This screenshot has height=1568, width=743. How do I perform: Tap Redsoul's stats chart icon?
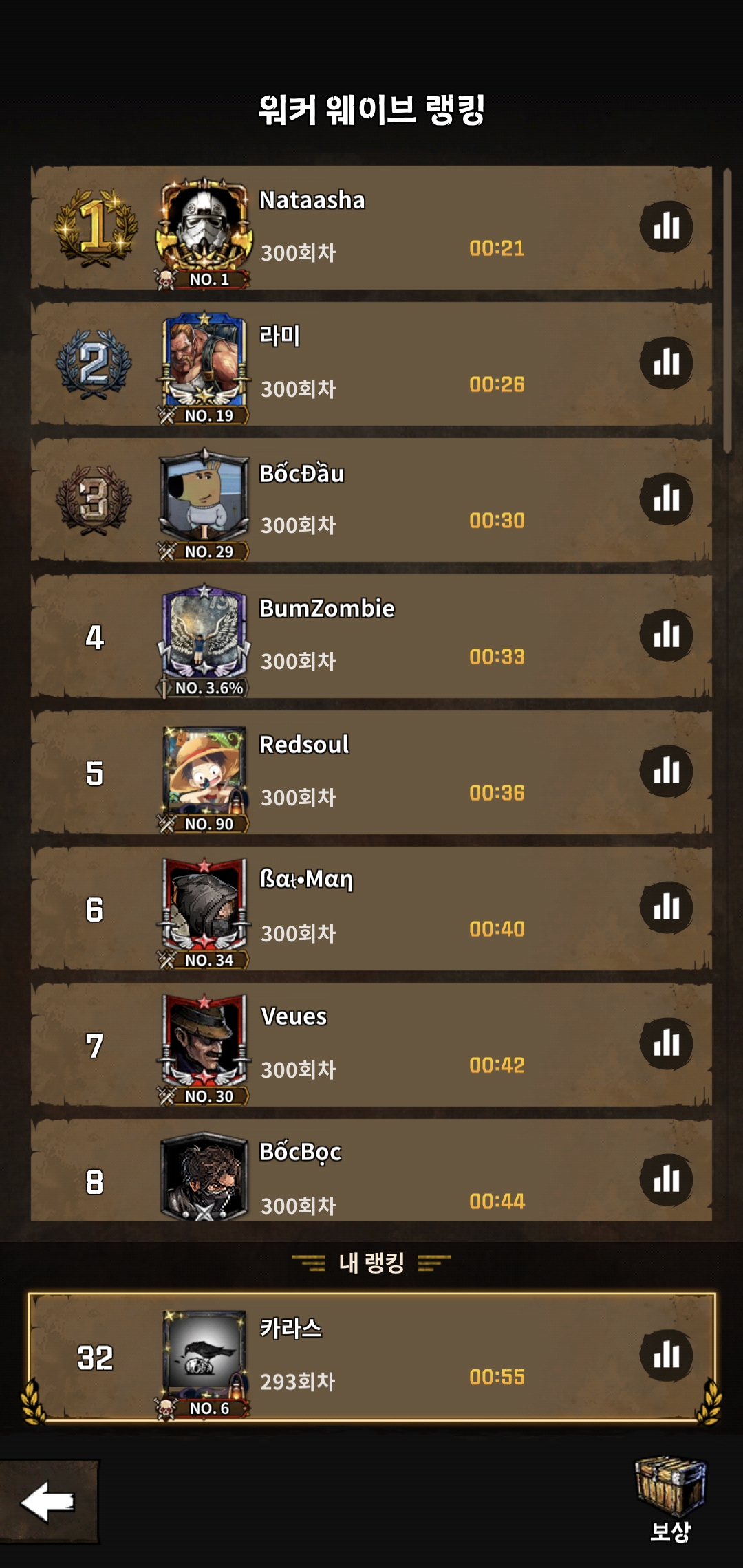(666, 771)
